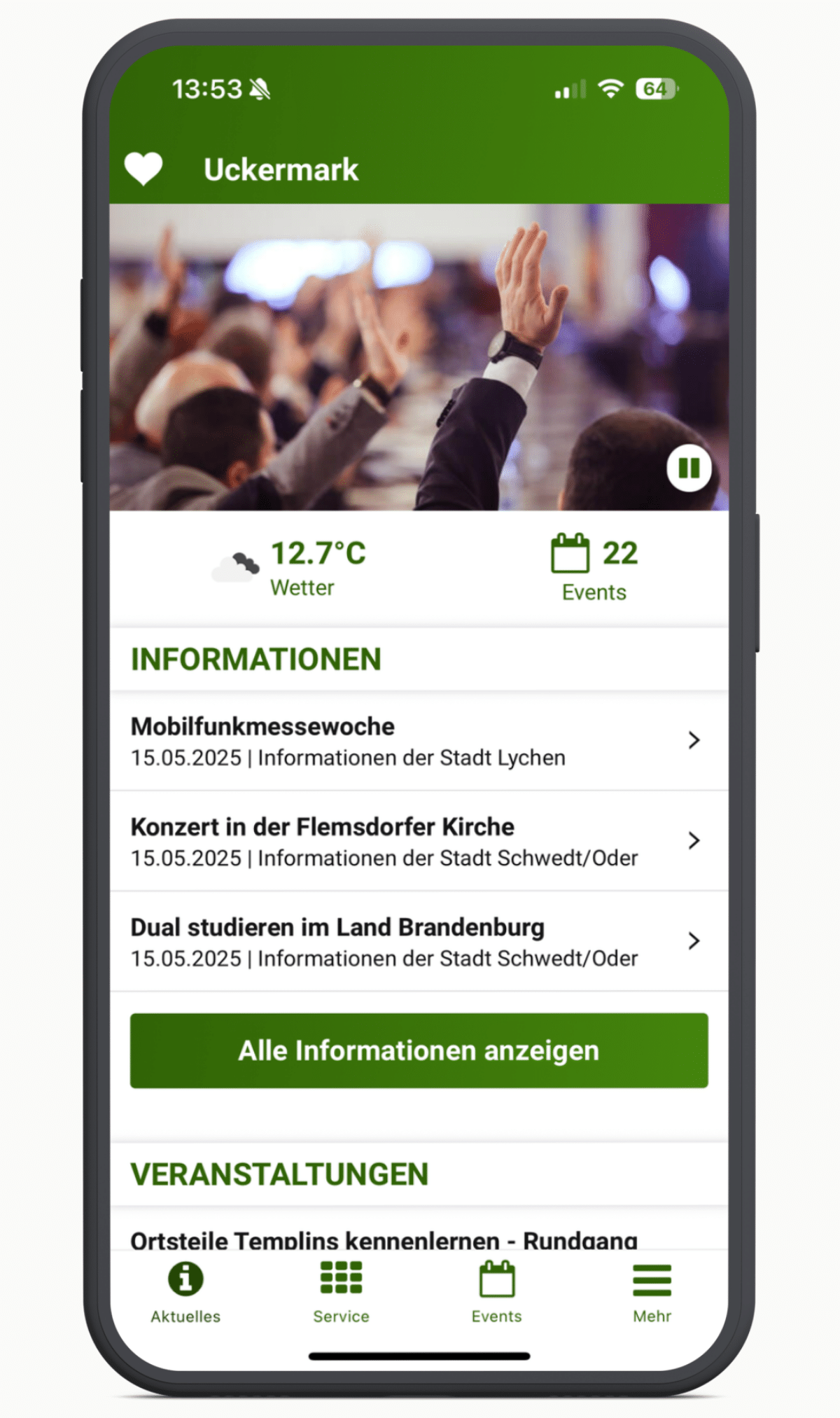Pause the image slideshow
Viewport: 840px width, 1418px height.
pos(689,468)
